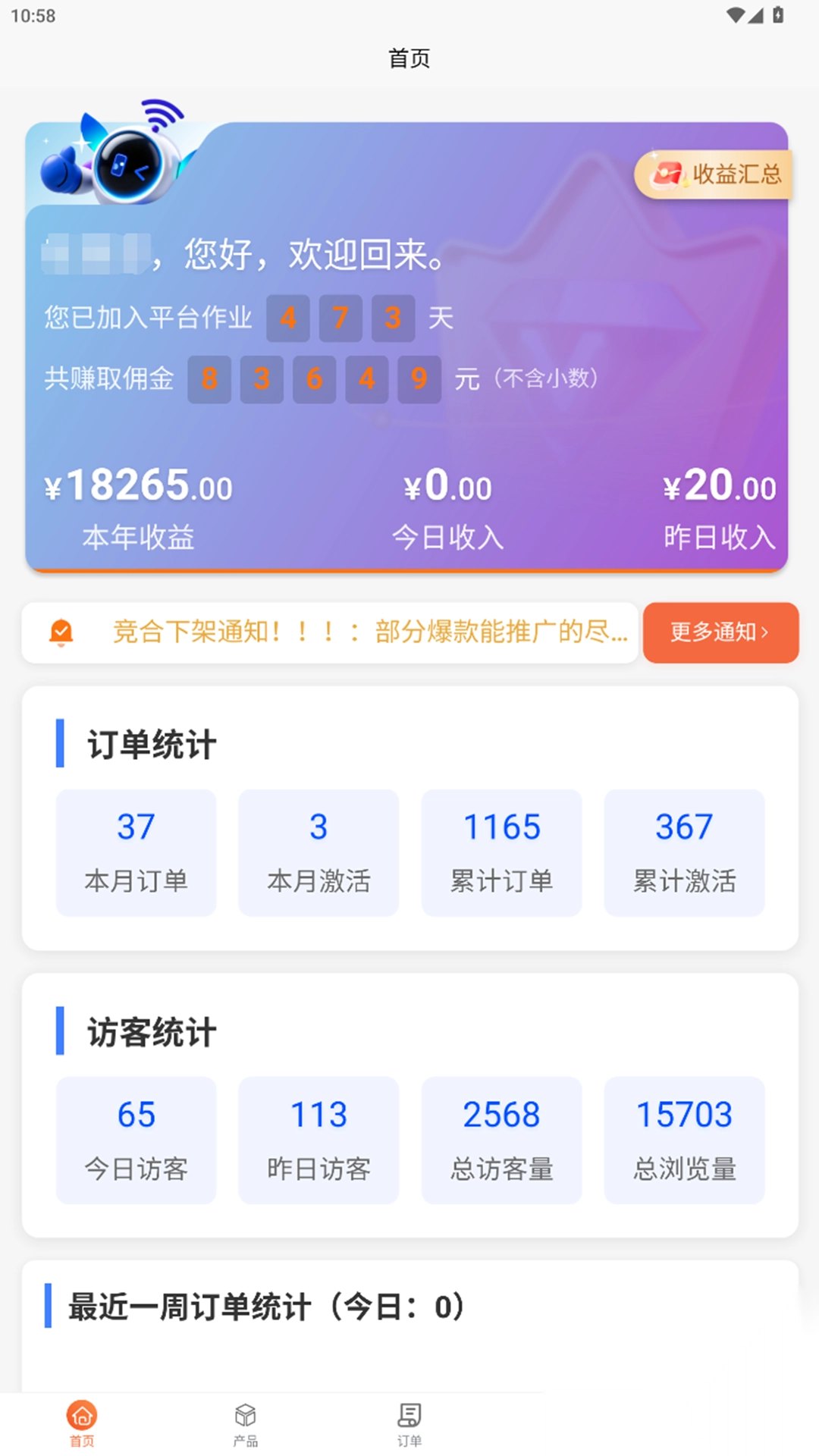The height and width of the screenshot is (1456, 819).
Task: Tap the 今日收入 value ¥0.00
Action: pyautogui.click(x=447, y=488)
